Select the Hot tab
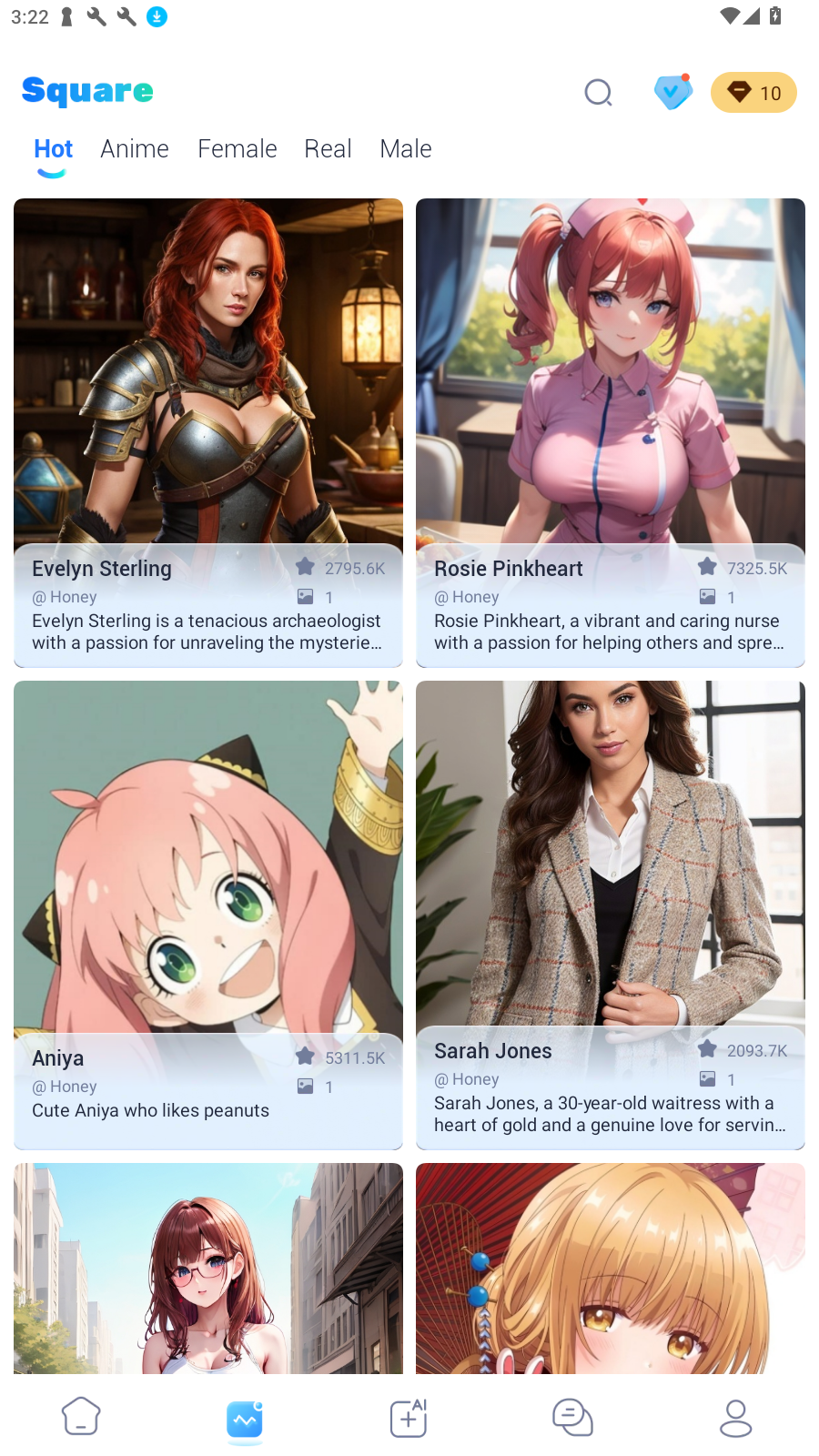The width and height of the screenshot is (819, 1456). [x=53, y=148]
